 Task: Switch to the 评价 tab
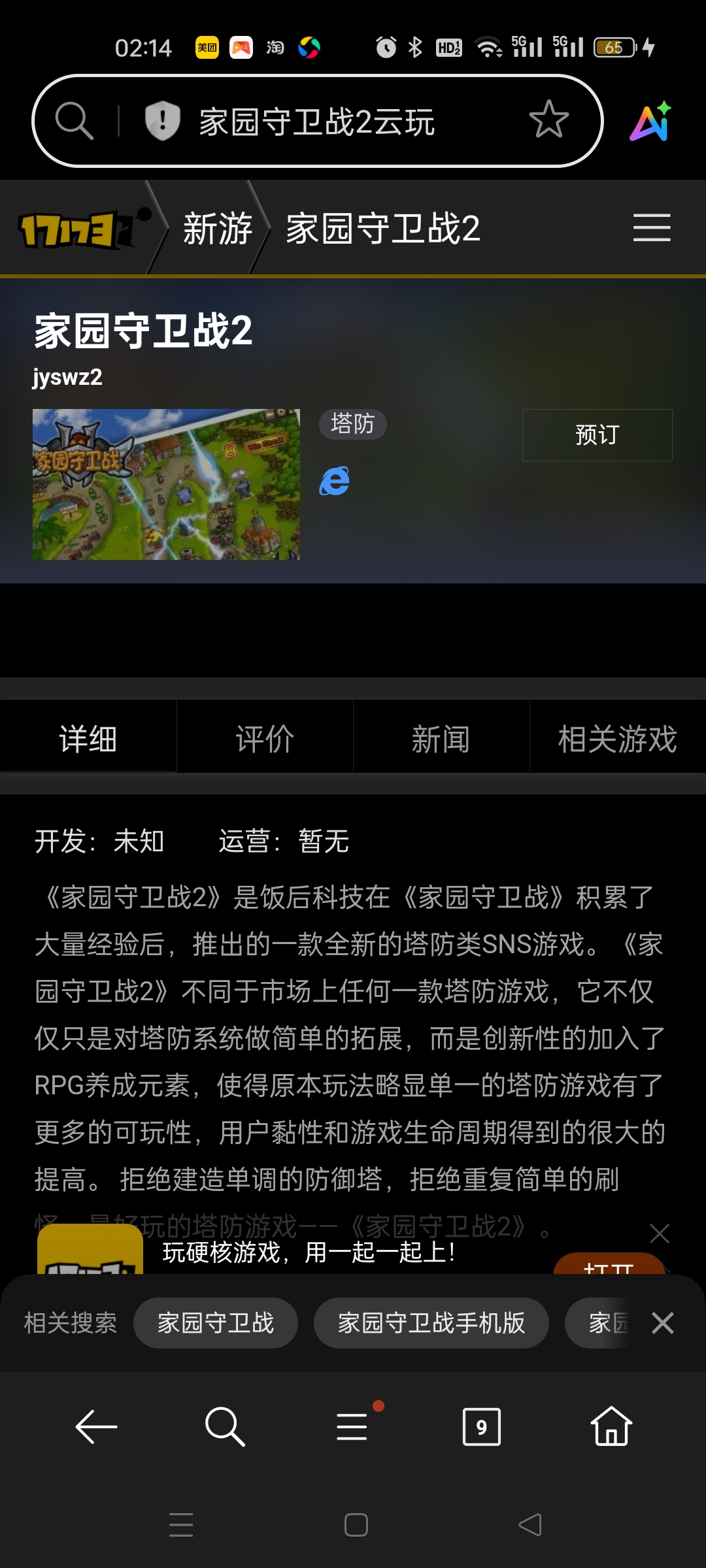[265, 739]
